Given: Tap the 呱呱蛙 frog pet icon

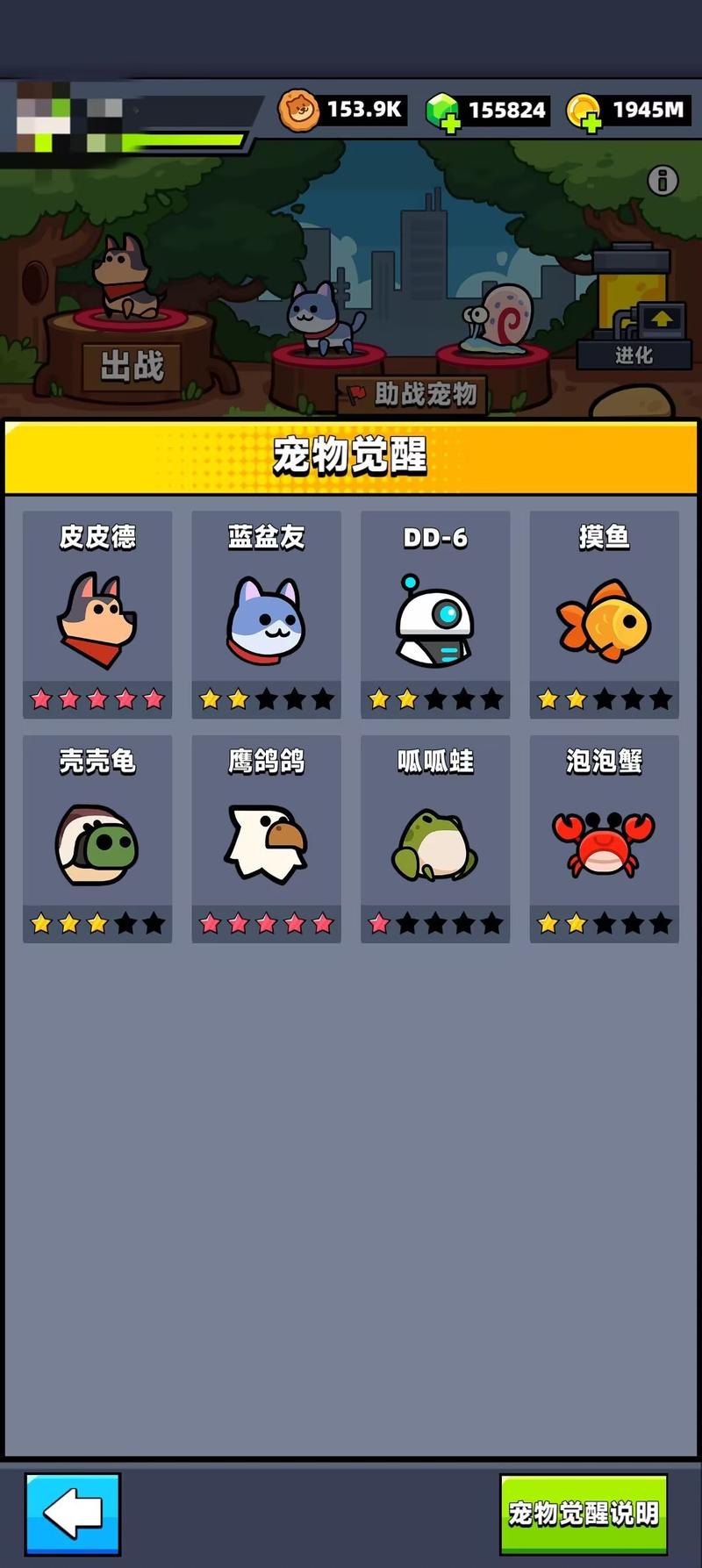Looking at the screenshot, I should 434,845.
